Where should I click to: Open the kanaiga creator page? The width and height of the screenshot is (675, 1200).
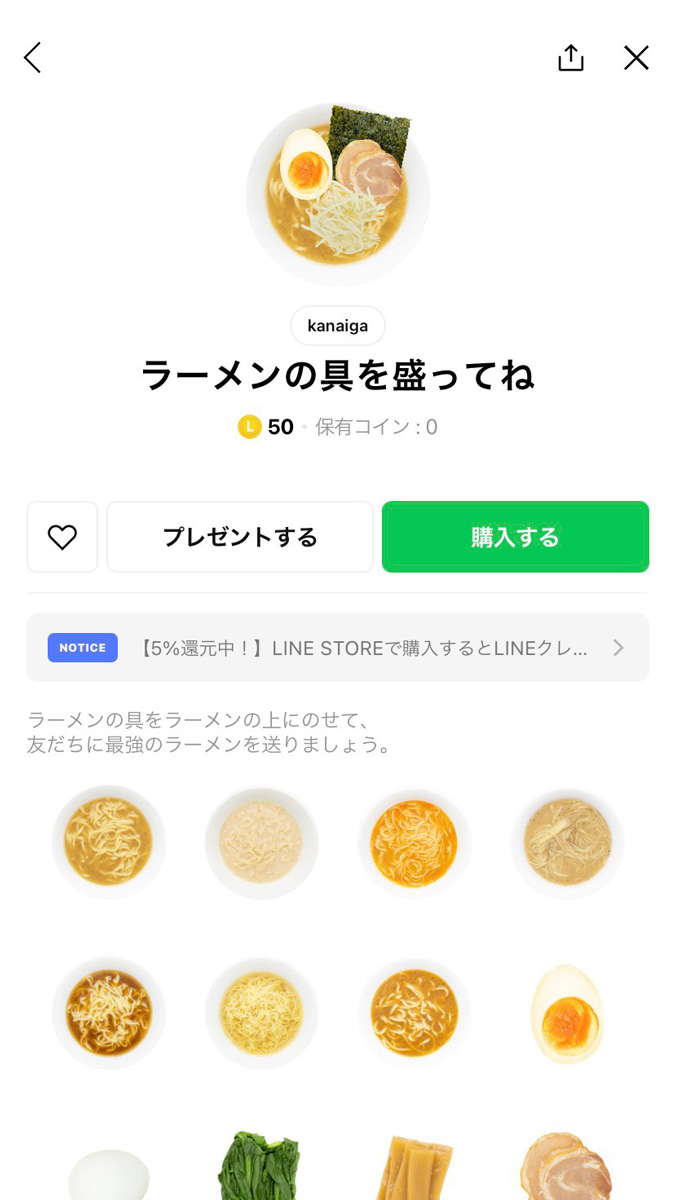pos(337,326)
